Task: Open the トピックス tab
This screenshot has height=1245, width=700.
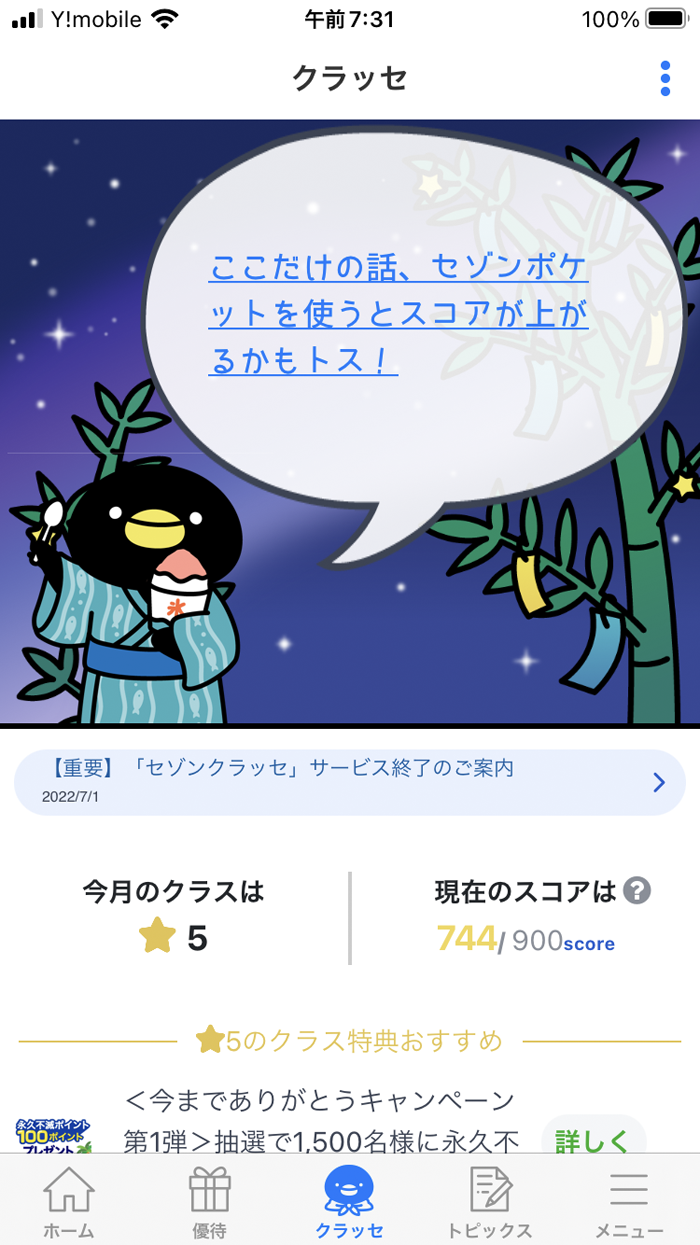Action: 490,1203
